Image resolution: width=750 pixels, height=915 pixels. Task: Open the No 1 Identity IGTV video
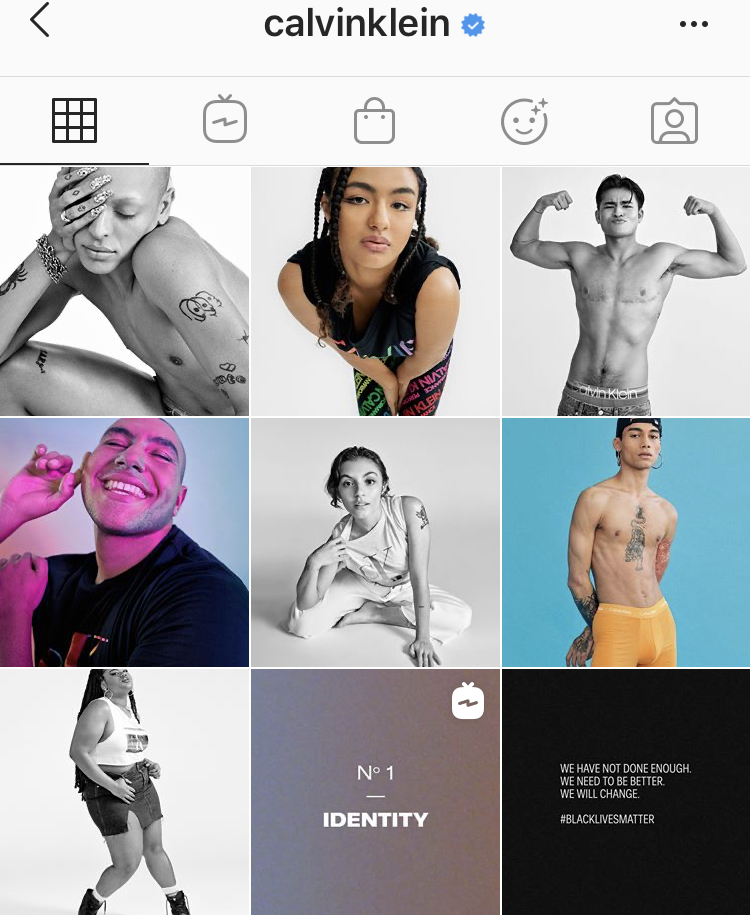(375, 792)
